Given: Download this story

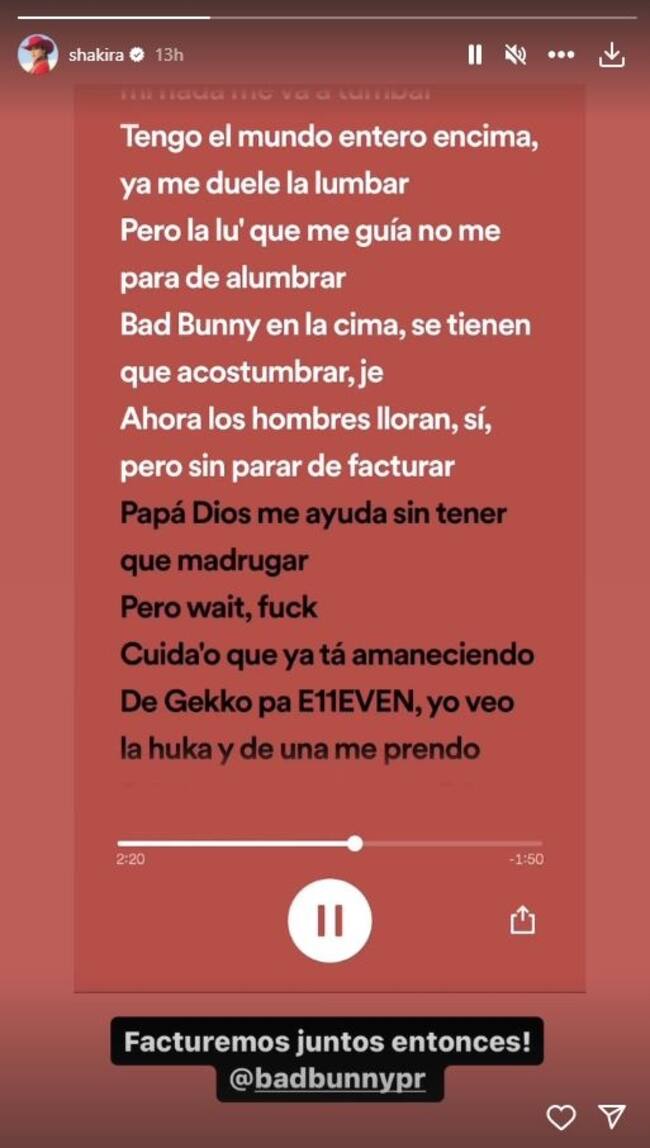Looking at the screenshot, I should pos(611,56).
